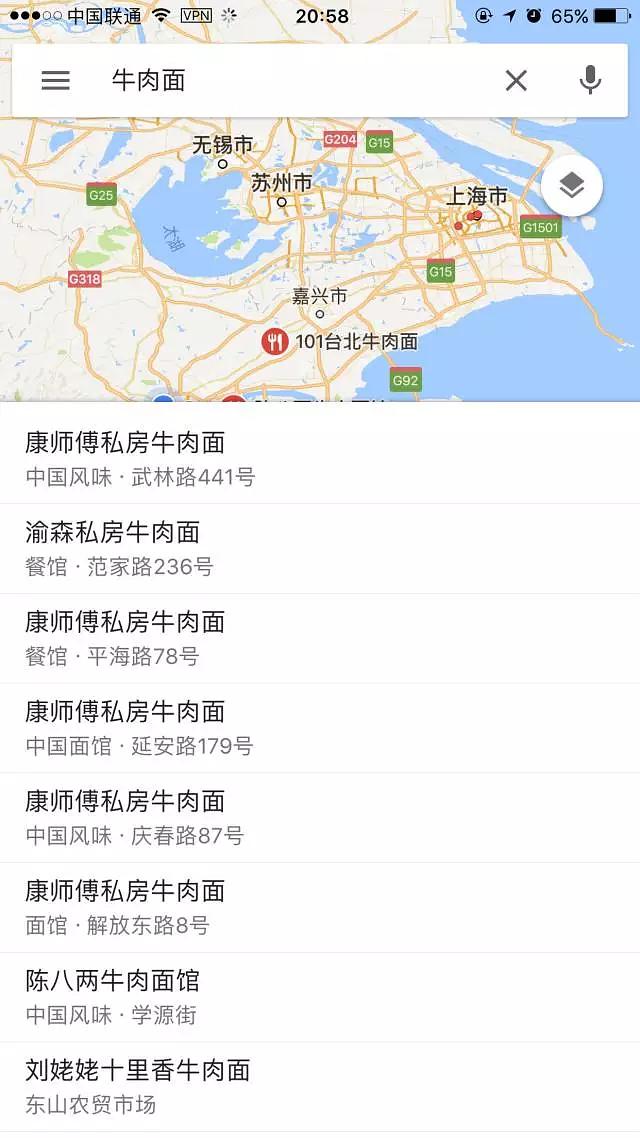Open 康师傅私房牛肉面 at 庆春路87号

[320, 818]
